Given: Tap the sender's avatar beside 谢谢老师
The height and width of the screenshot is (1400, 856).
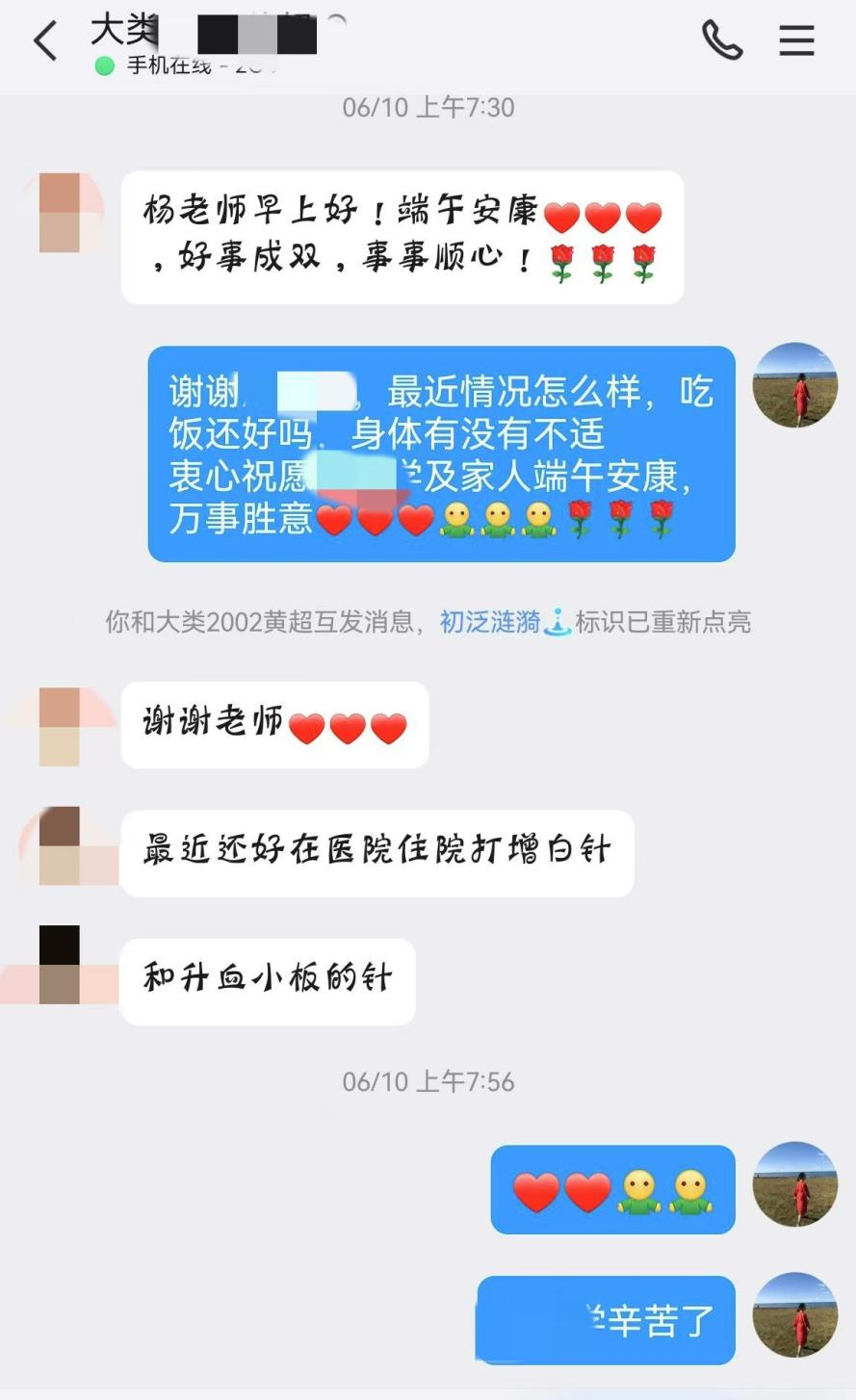Looking at the screenshot, I should [60, 727].
